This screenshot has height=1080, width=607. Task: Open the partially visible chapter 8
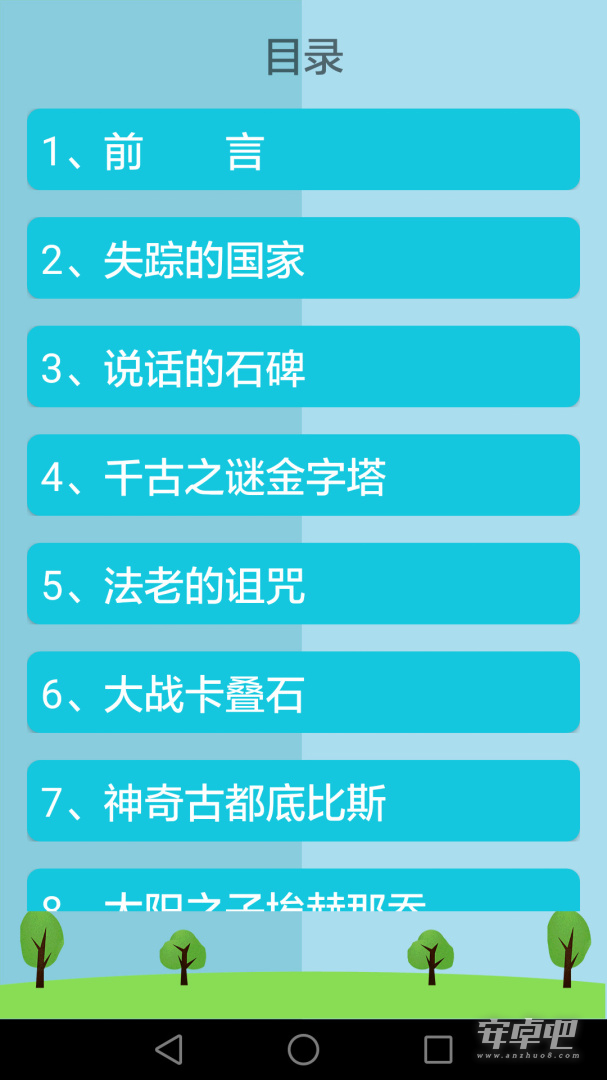pyautogui.click(x=303, y=890)
